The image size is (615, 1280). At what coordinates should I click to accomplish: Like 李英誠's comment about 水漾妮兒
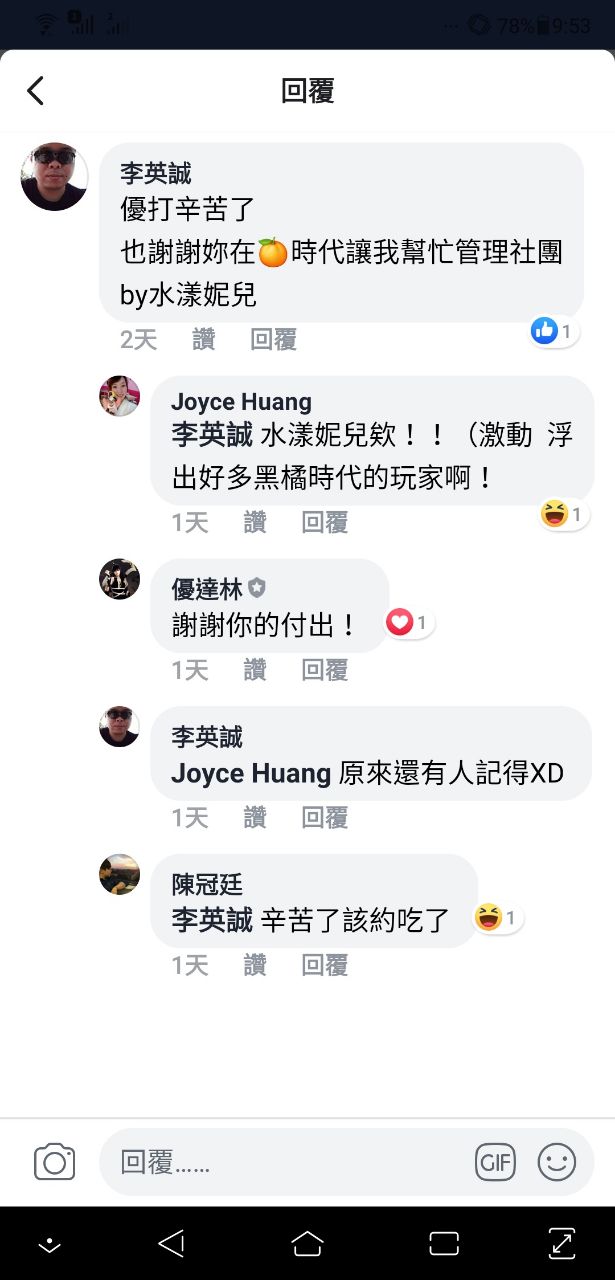203,340
